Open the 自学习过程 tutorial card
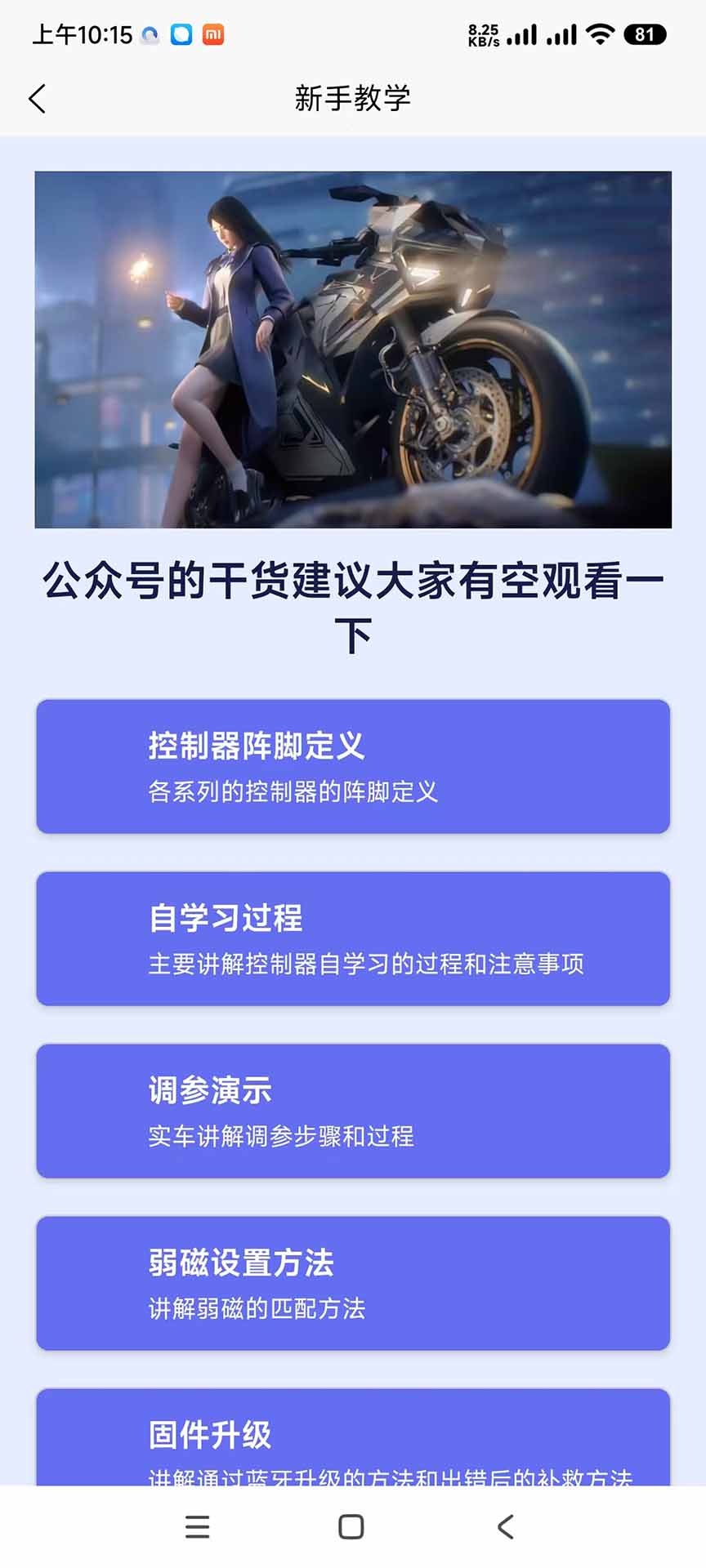The width and height of the screenshot is (706, 1568). point(352,938)
